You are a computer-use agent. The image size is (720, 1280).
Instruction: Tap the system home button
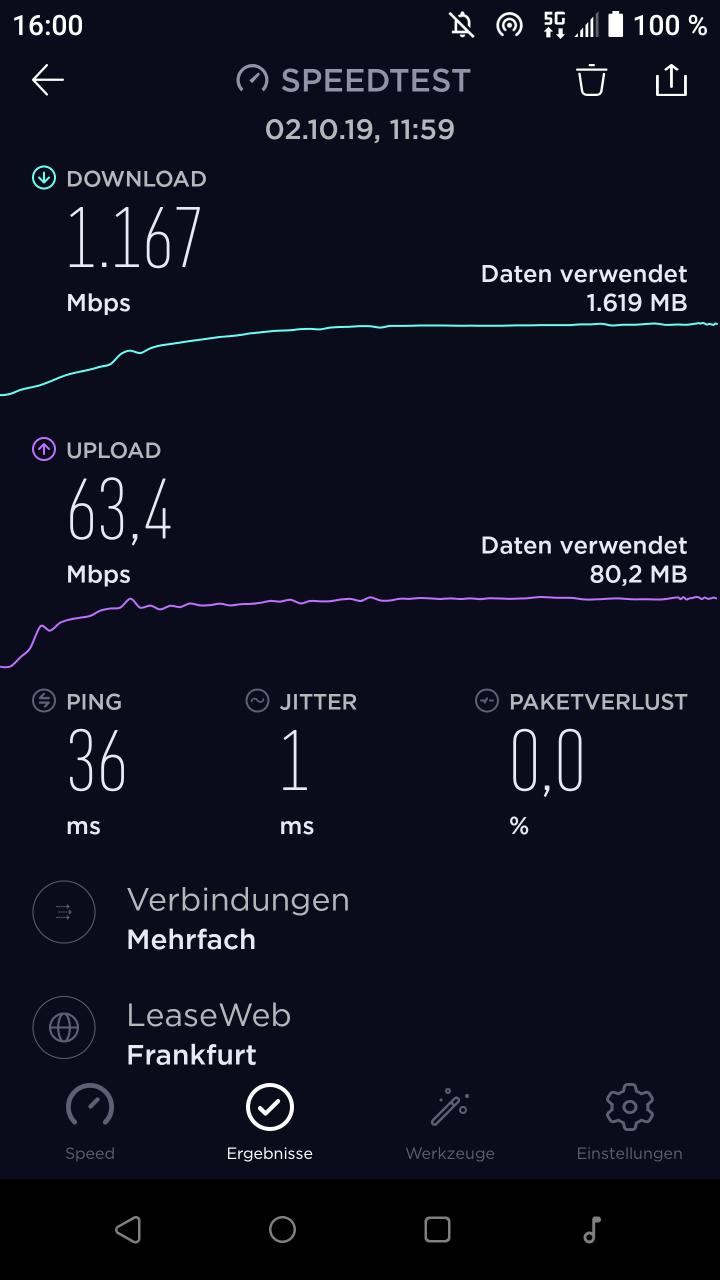pyautogui.click(x=283, y=1229)
